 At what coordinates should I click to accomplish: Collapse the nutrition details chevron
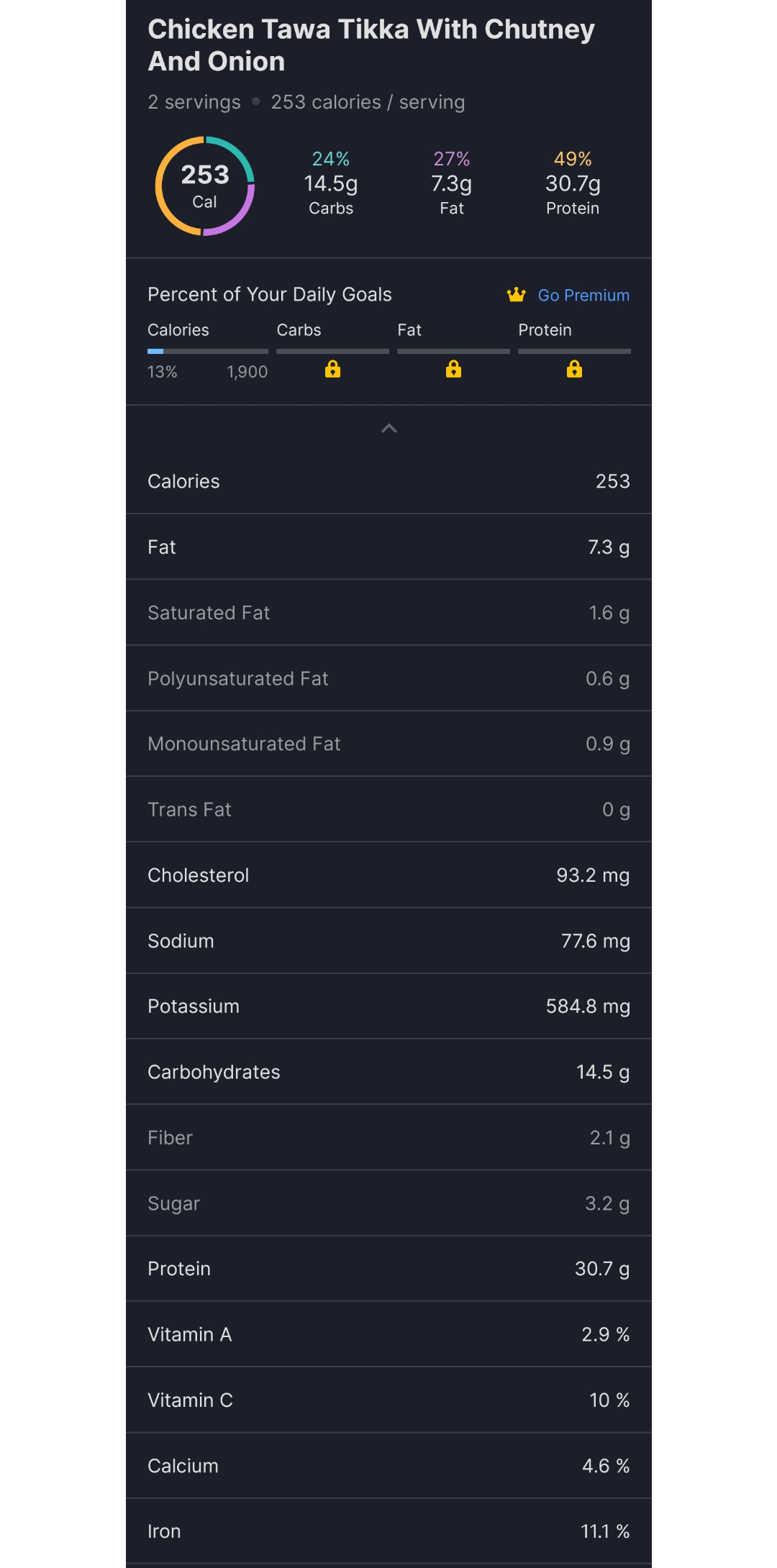click(x=388, y=429)
